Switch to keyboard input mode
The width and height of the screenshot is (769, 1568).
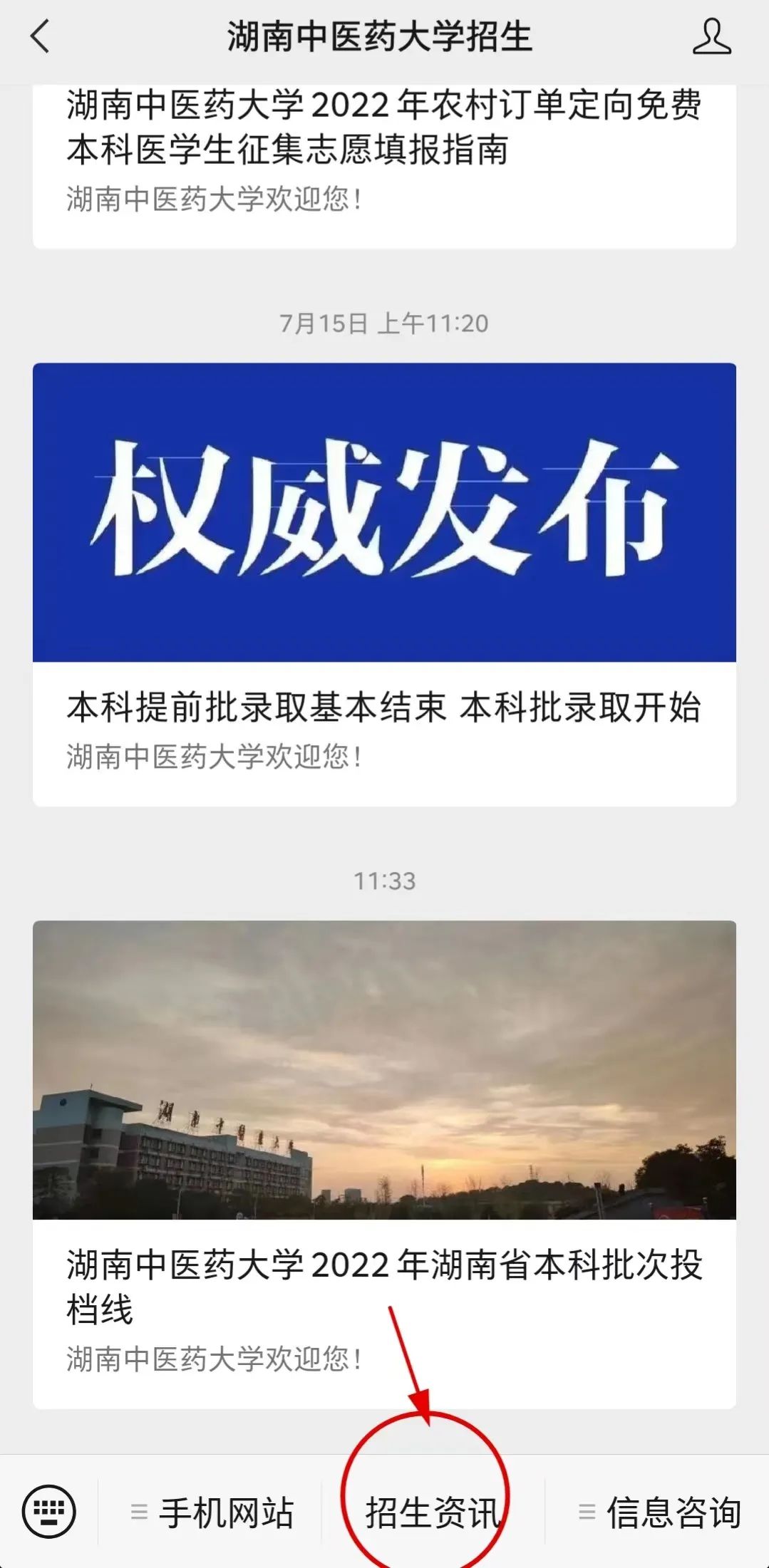point(48,1512)
